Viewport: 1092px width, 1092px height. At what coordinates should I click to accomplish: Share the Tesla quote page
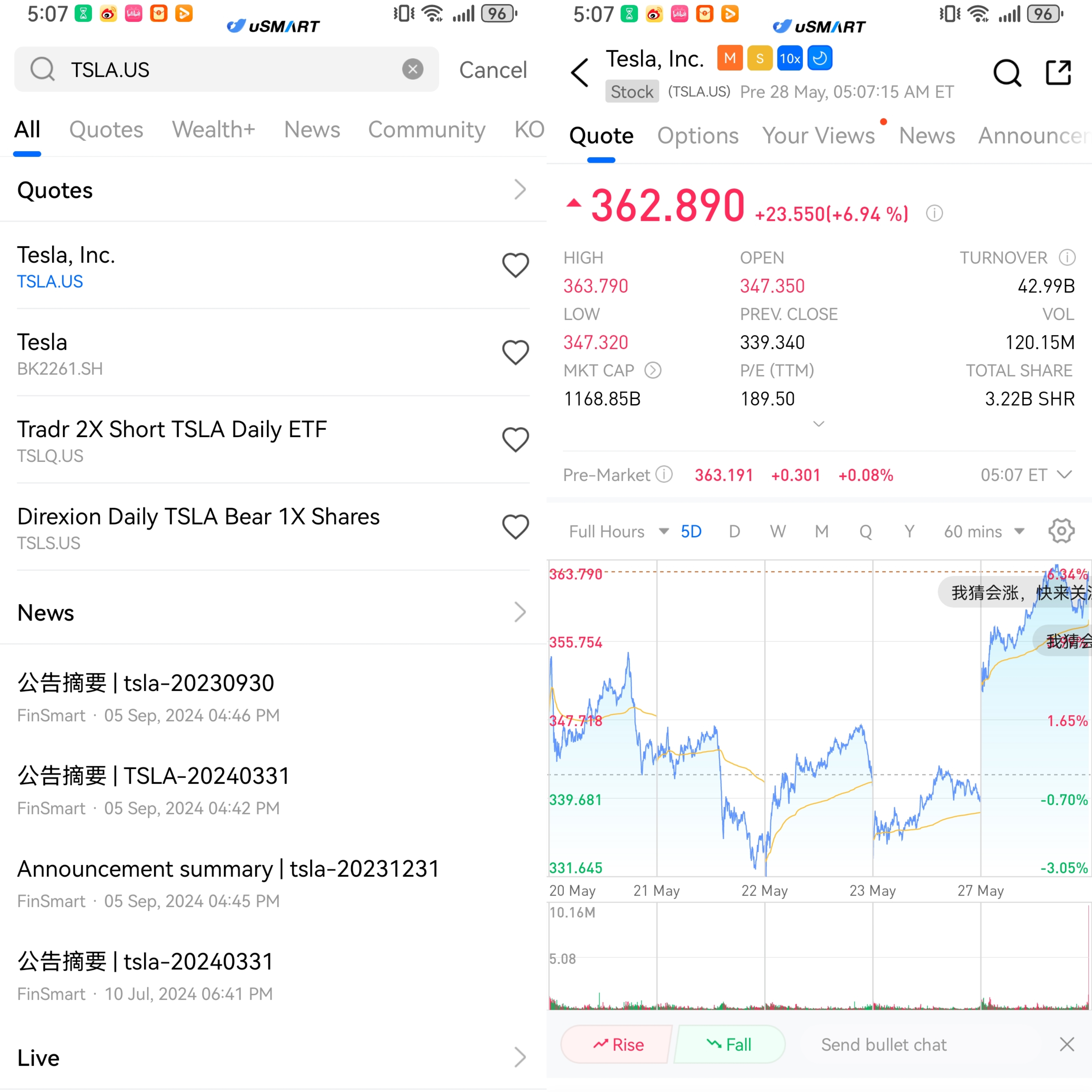(x=1058, y=73)
